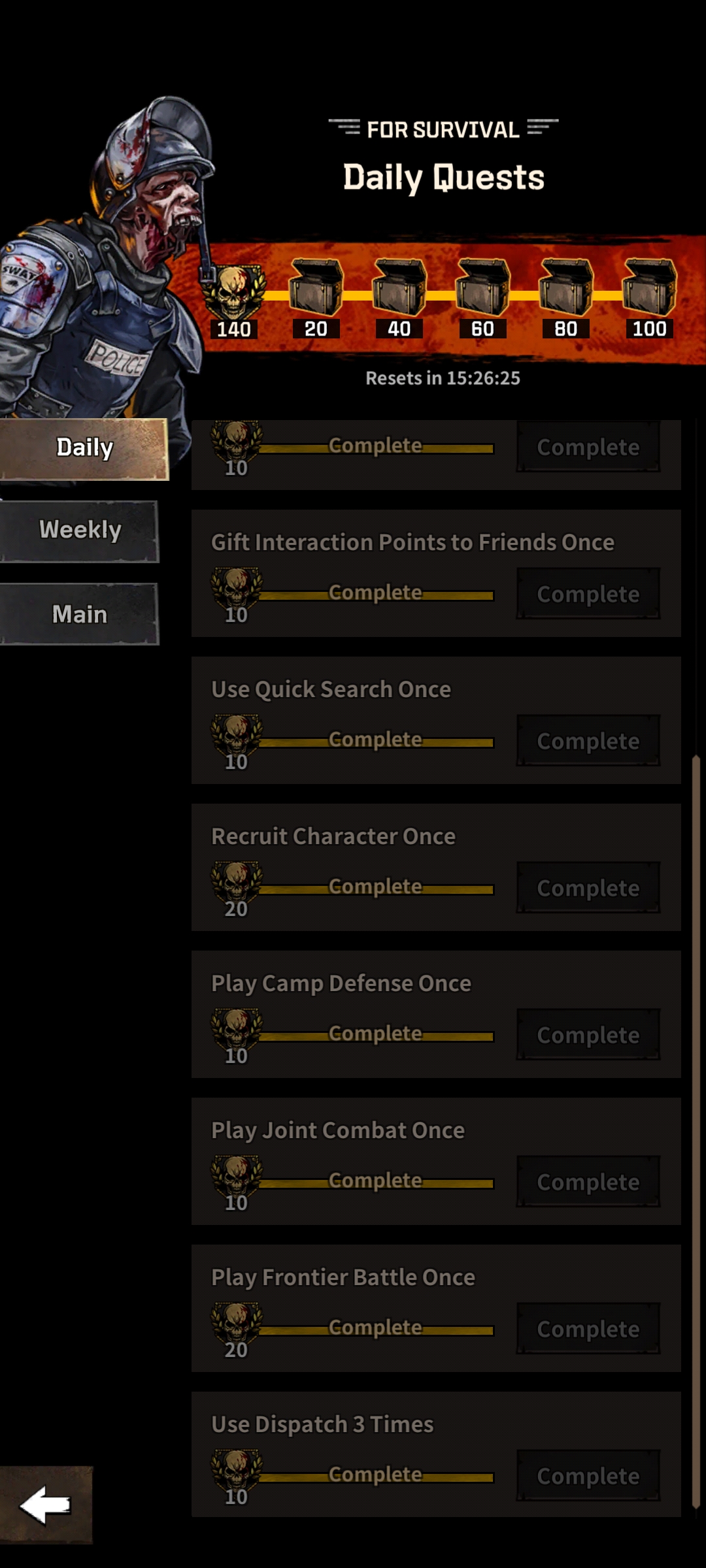706x1568 pixels.
Task: Switch to the Weekly quests tab
Action: (x=80, y=530)
